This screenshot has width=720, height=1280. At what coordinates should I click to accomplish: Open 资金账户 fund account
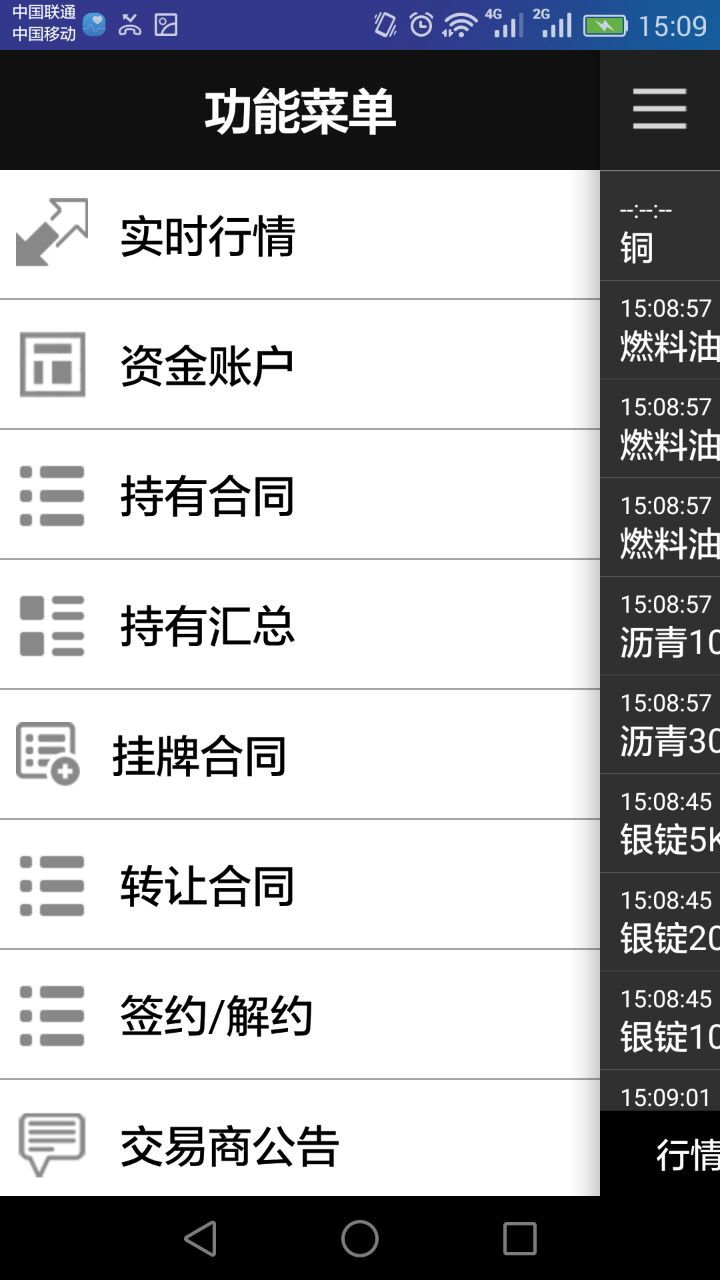(x=300, y=365)
